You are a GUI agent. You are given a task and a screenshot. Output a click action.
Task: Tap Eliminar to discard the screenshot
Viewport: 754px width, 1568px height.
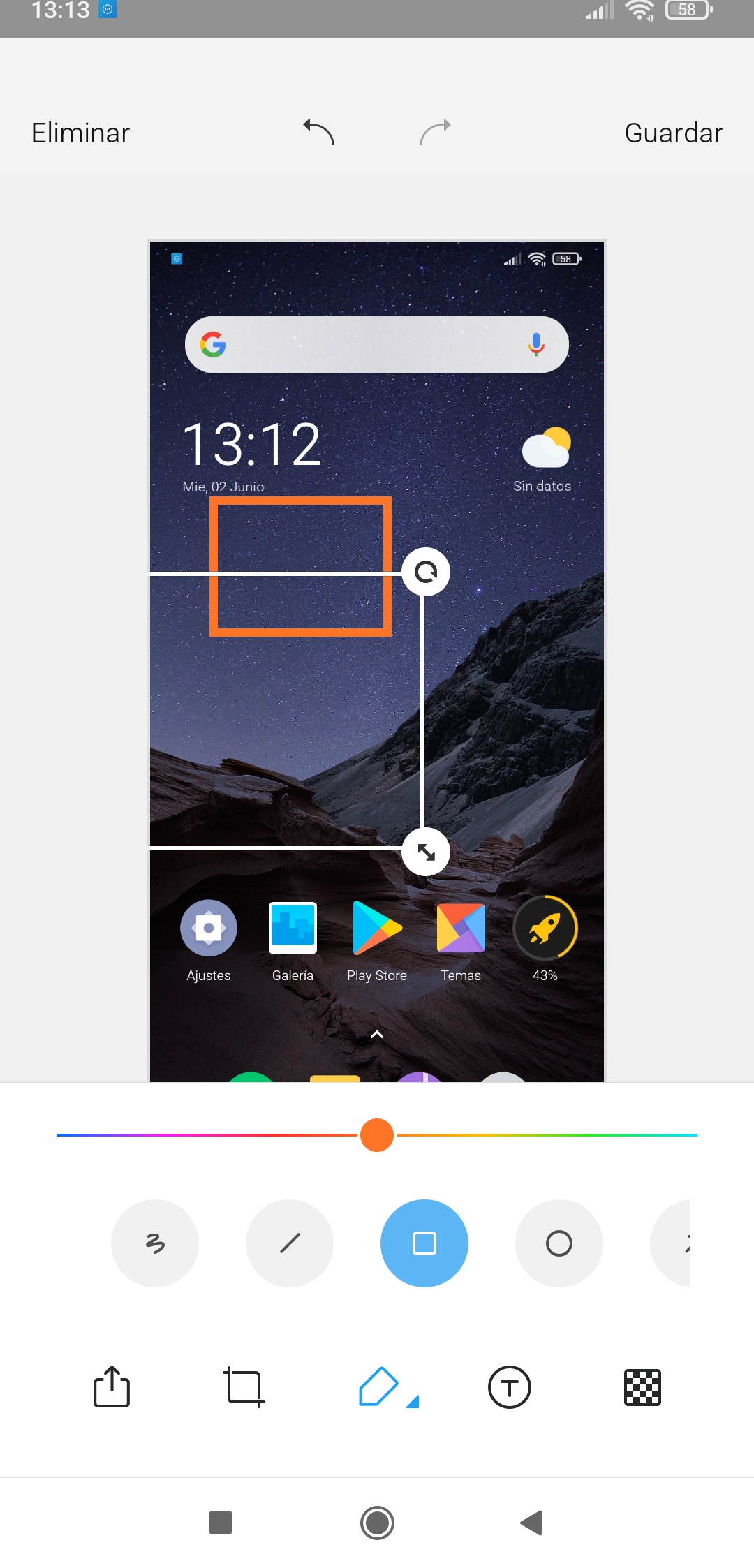81,133
